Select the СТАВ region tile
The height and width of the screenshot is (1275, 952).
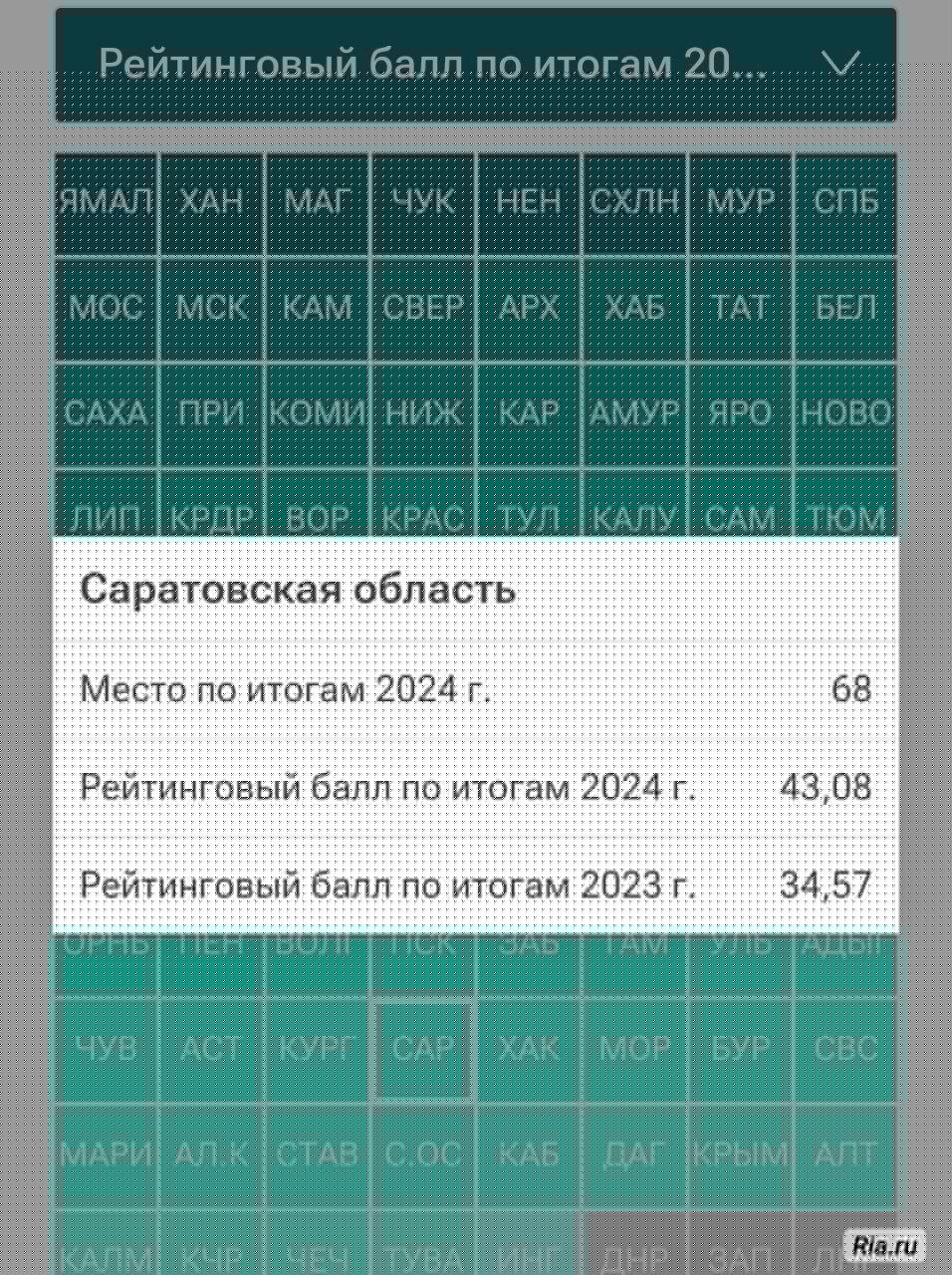tap(318, 1154)
